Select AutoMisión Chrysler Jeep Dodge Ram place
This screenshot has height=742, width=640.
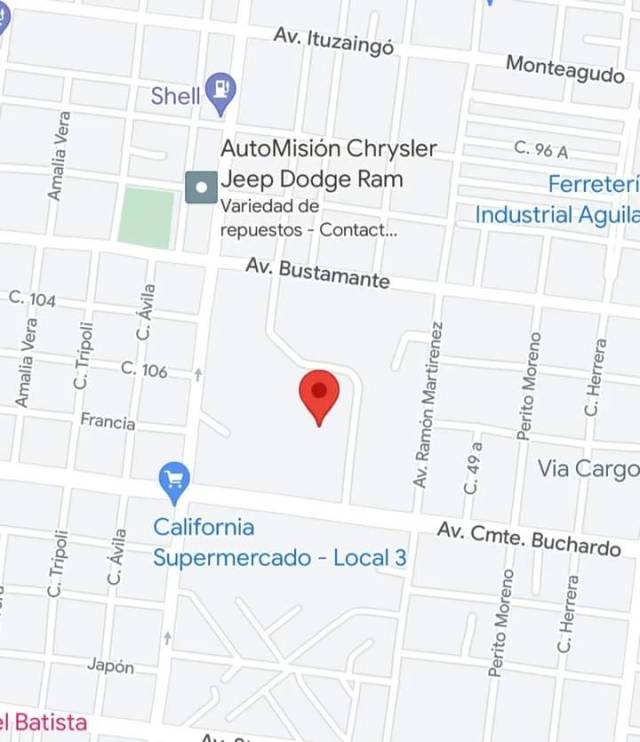coord(202,186)
